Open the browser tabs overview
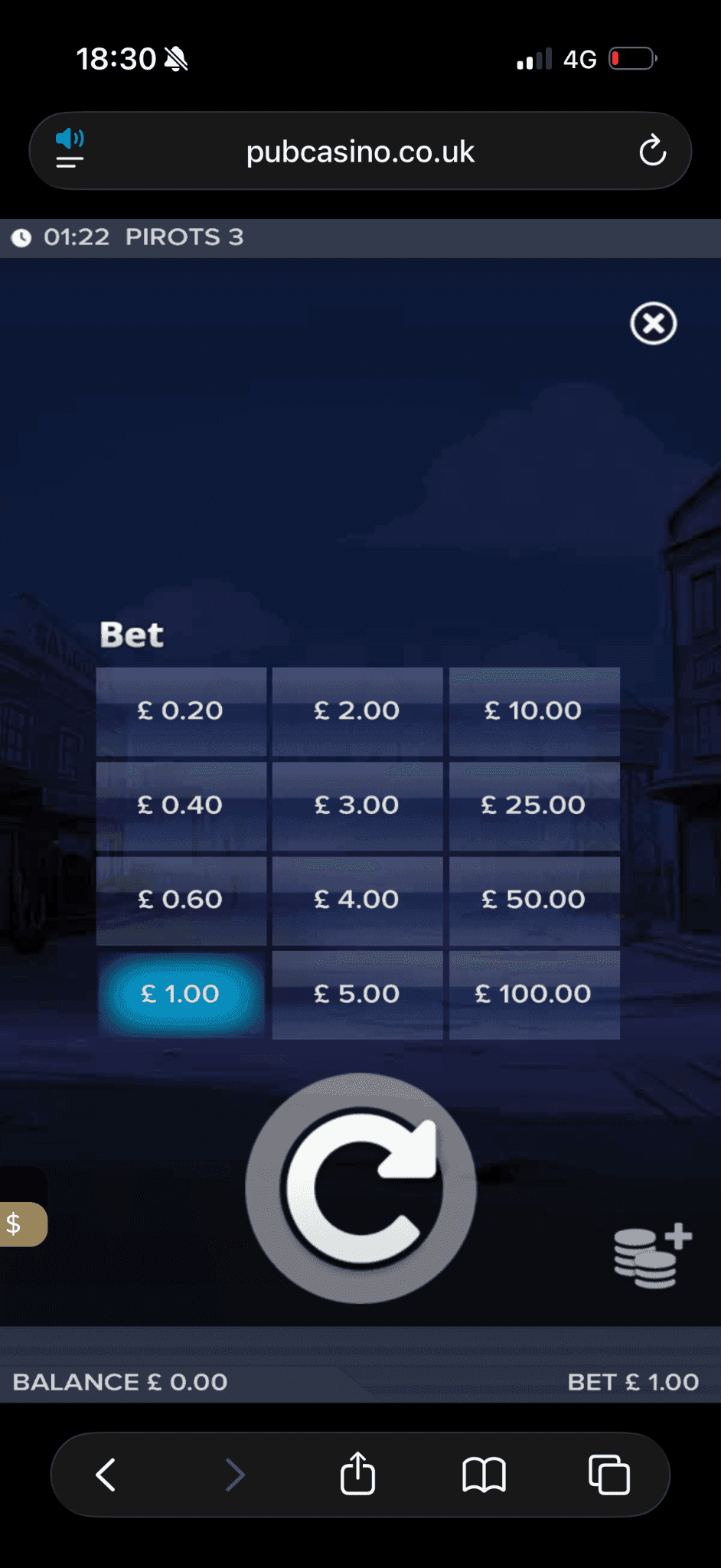721x1568 pixels. (x=609, y=1475)
